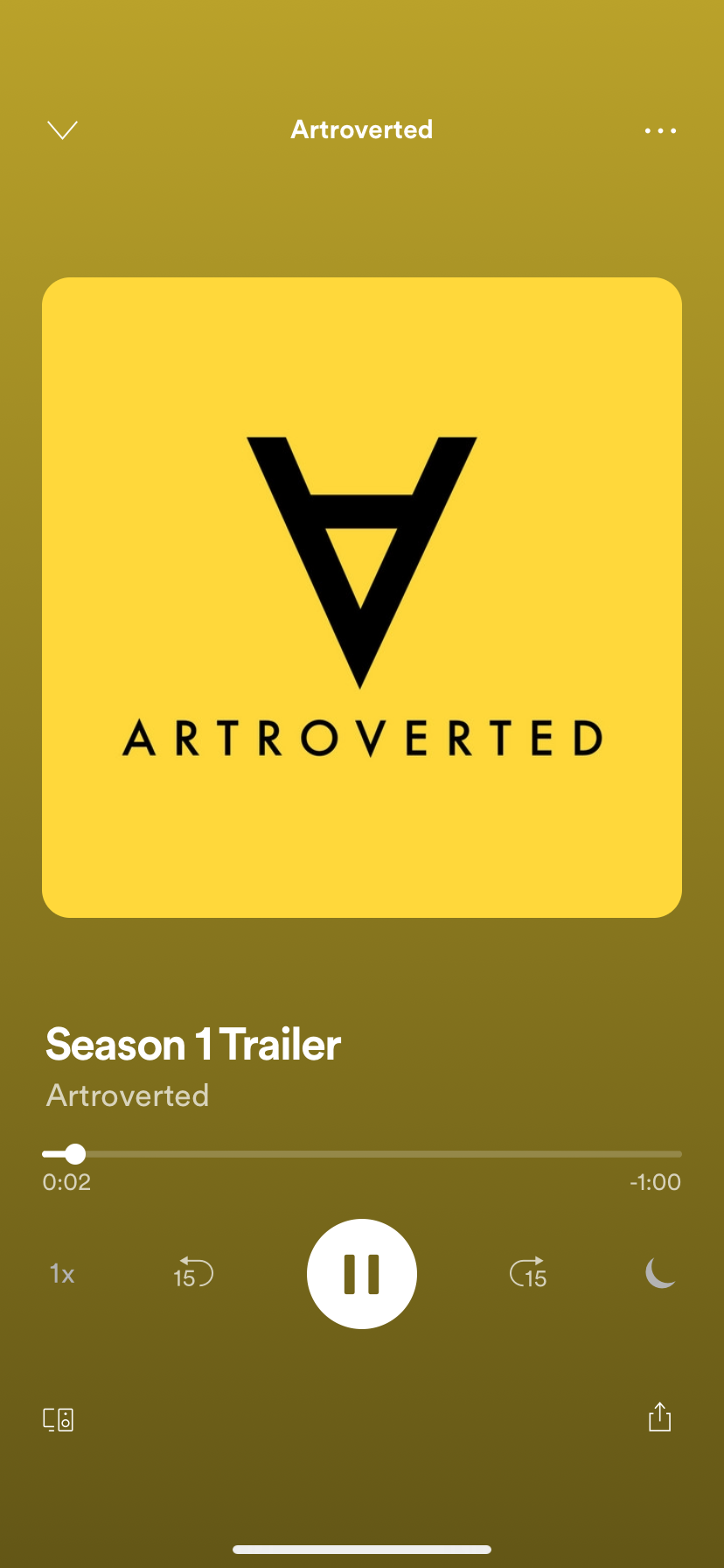Image resolution: width=724 pixels, height=1568 pixels.
Task: Open the connect to device picker
Action: pos(59,1418)
